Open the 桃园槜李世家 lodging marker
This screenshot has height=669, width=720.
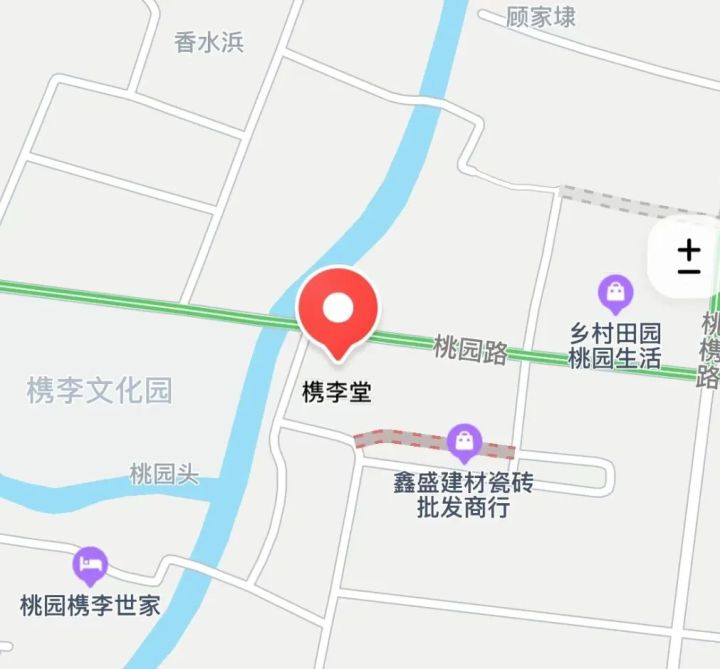tap(90, 566)
